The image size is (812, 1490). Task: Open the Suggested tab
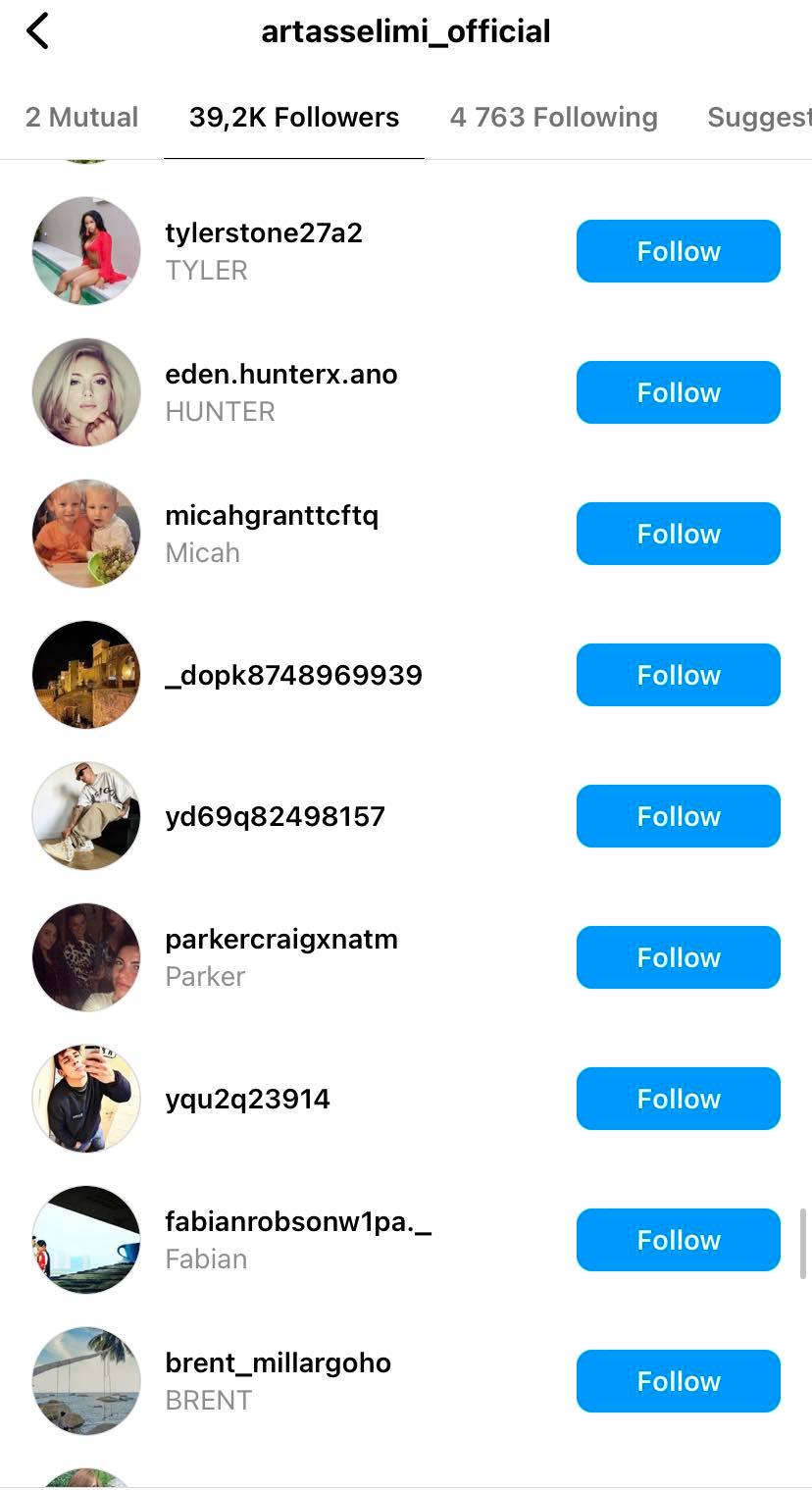point(758,118)
